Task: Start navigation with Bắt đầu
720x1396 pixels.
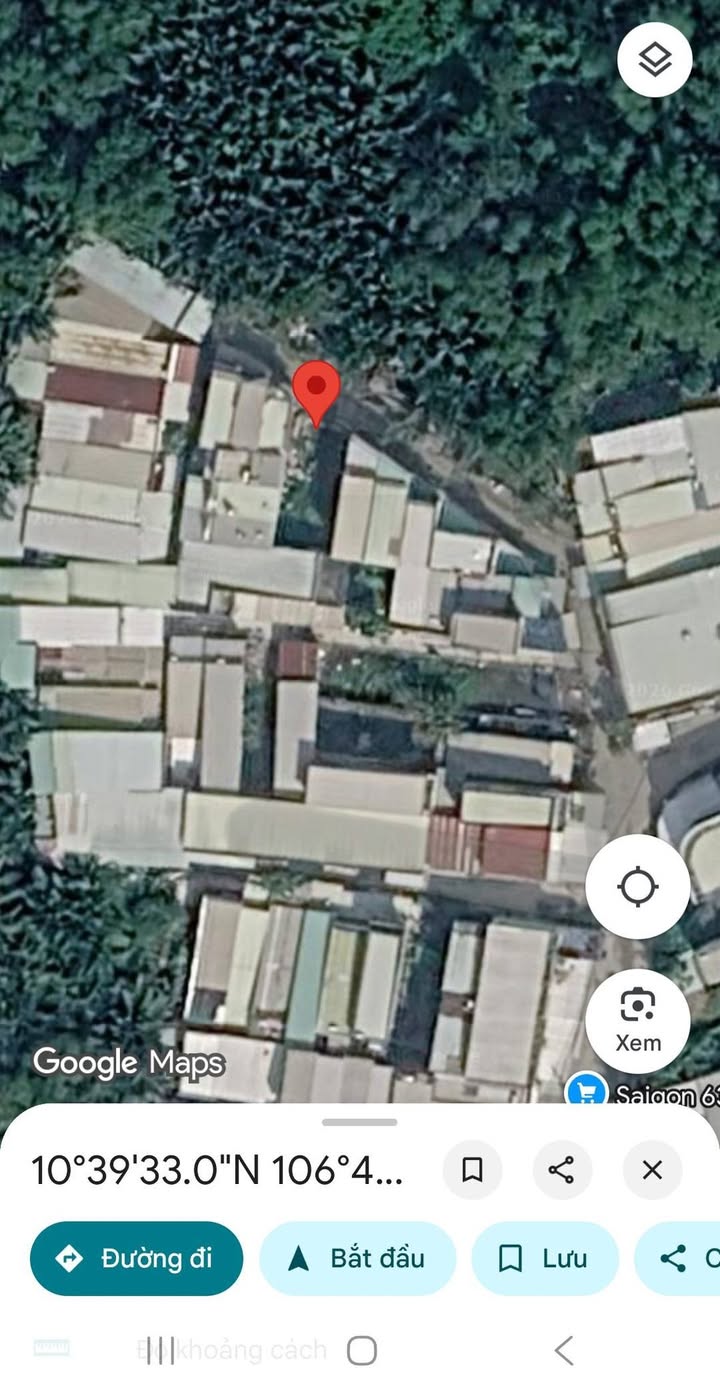Action: click(357, 1258)
